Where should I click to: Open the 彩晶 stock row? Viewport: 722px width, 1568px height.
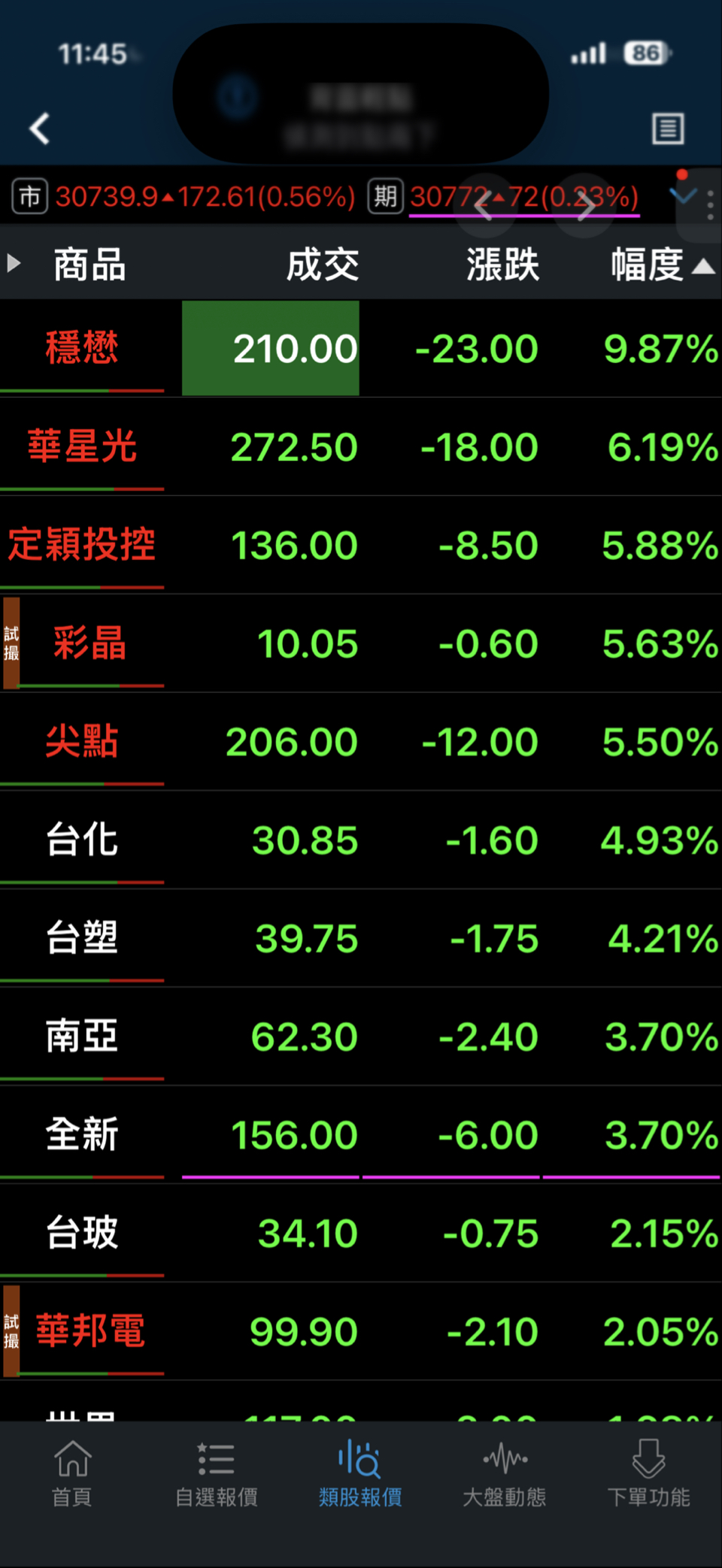point(361,643)
